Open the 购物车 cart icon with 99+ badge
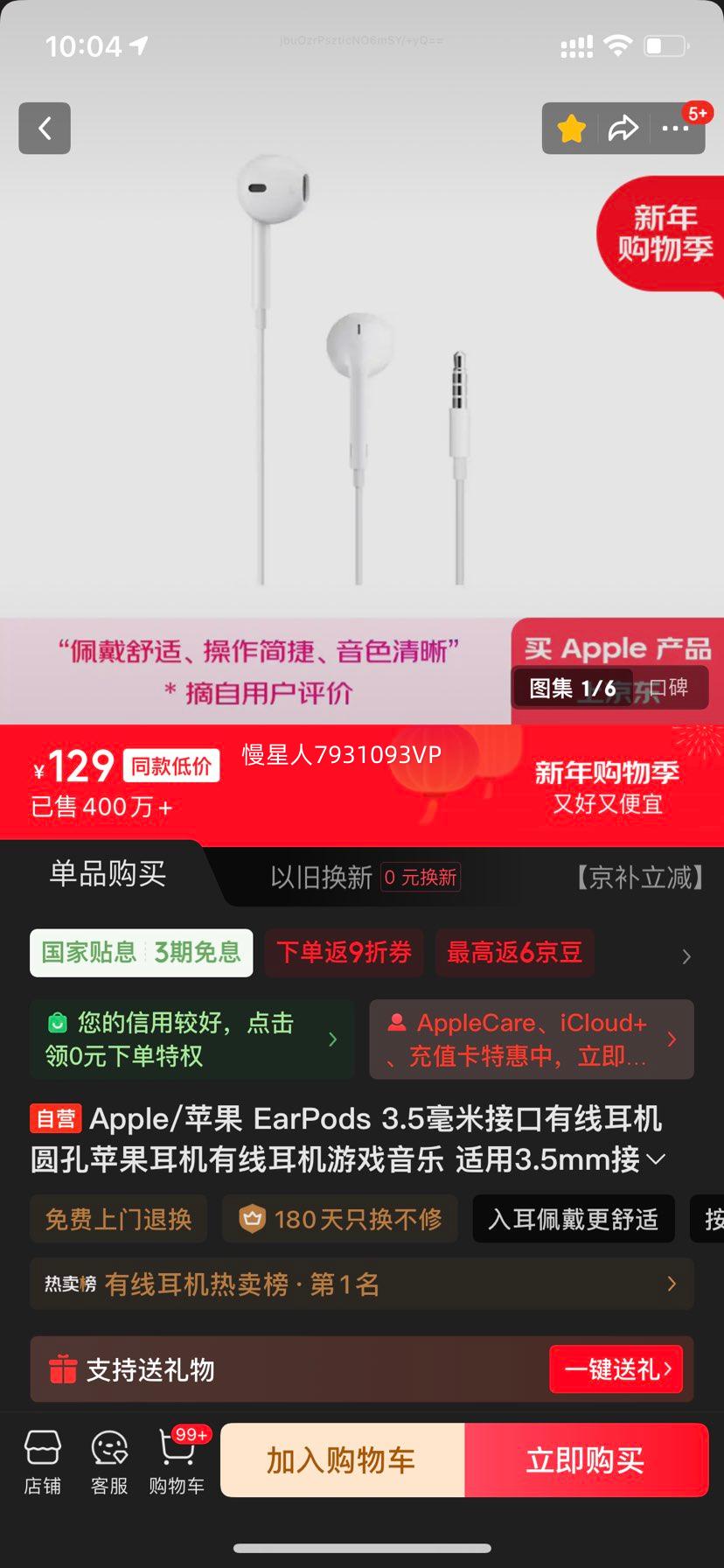This screenshot has height=1568, width=724. click(x=176, y=1459)
